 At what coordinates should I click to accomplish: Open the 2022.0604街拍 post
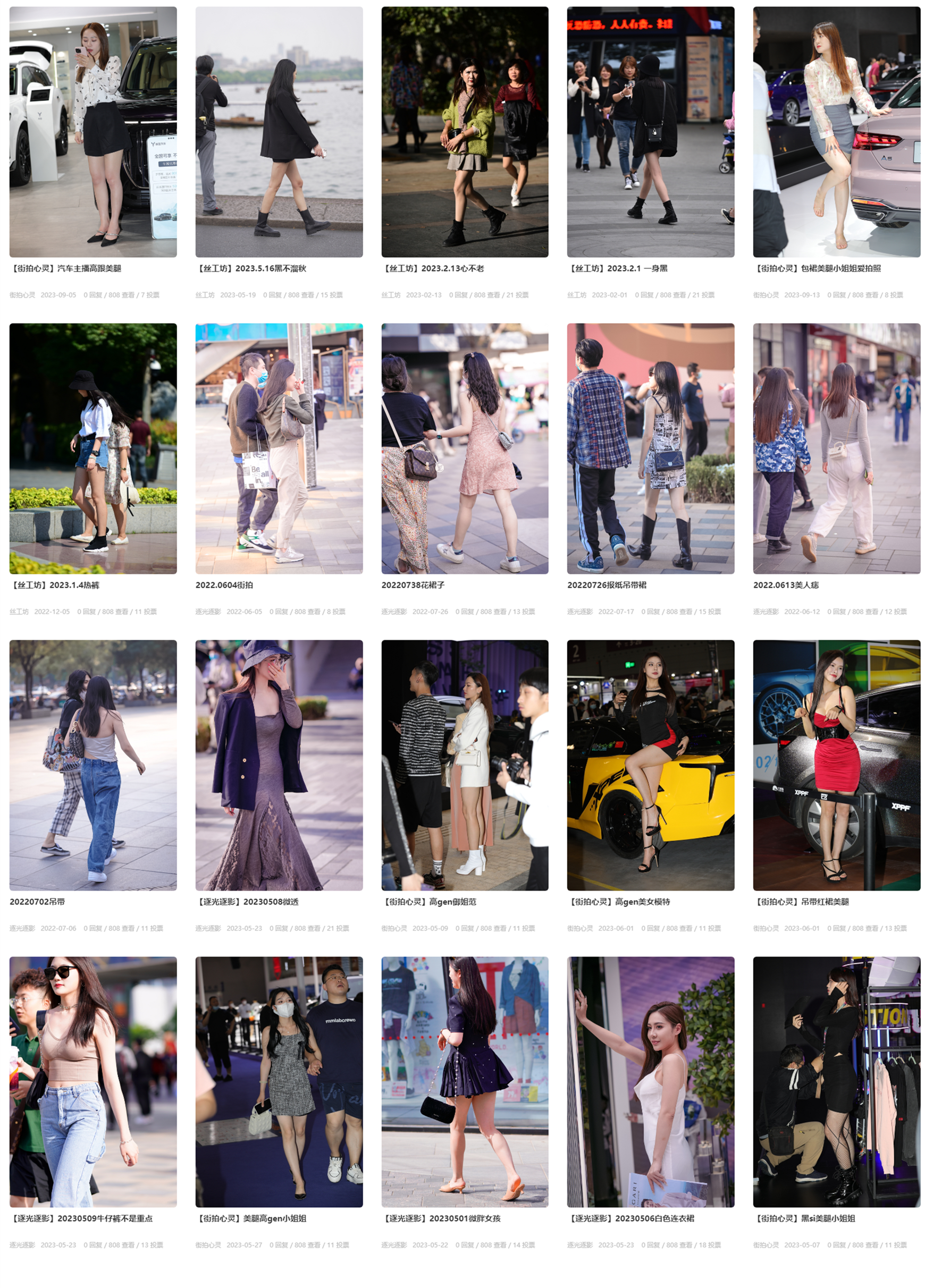point(224,585)
